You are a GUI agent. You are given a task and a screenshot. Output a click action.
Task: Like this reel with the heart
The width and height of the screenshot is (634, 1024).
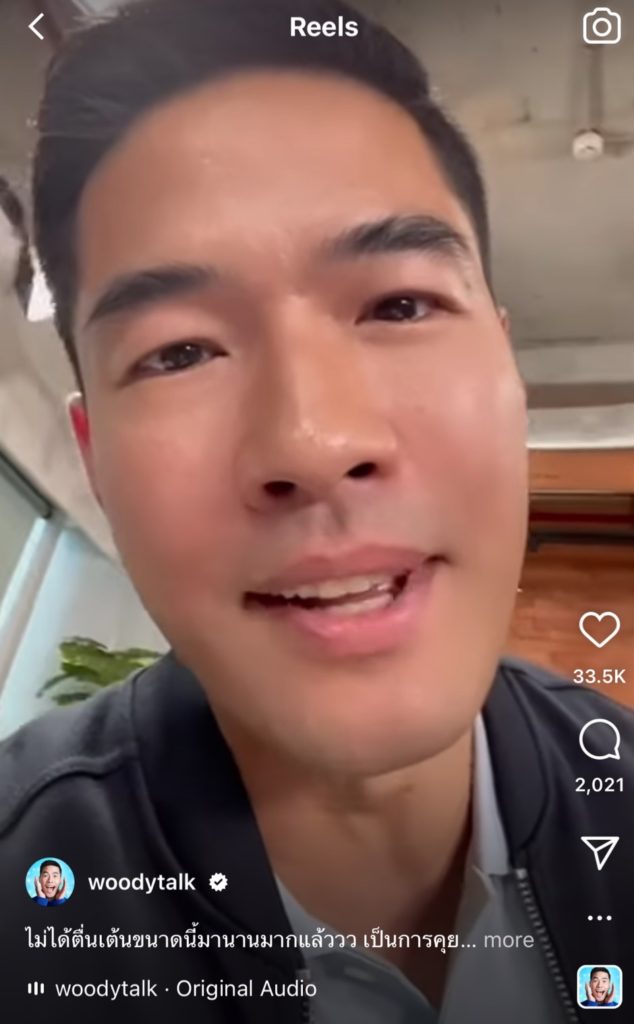[599, 629]
